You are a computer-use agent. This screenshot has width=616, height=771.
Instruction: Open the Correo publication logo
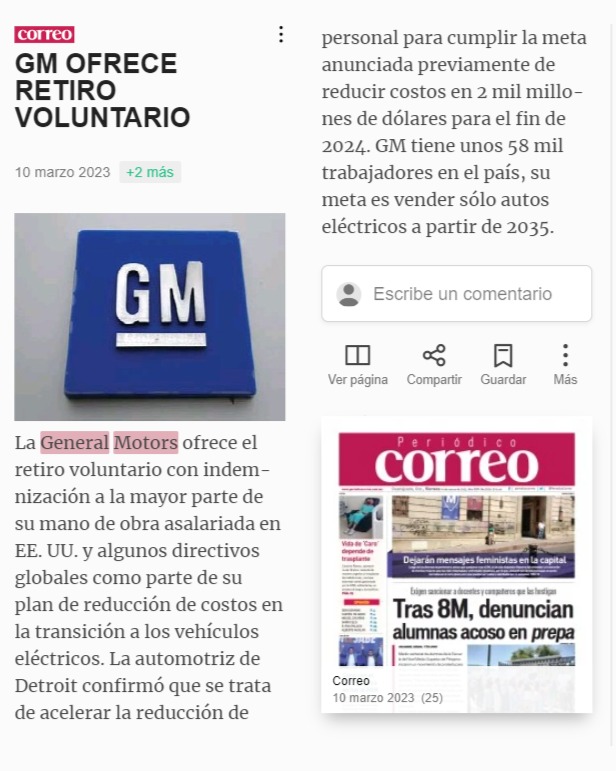tap(44, 34)
